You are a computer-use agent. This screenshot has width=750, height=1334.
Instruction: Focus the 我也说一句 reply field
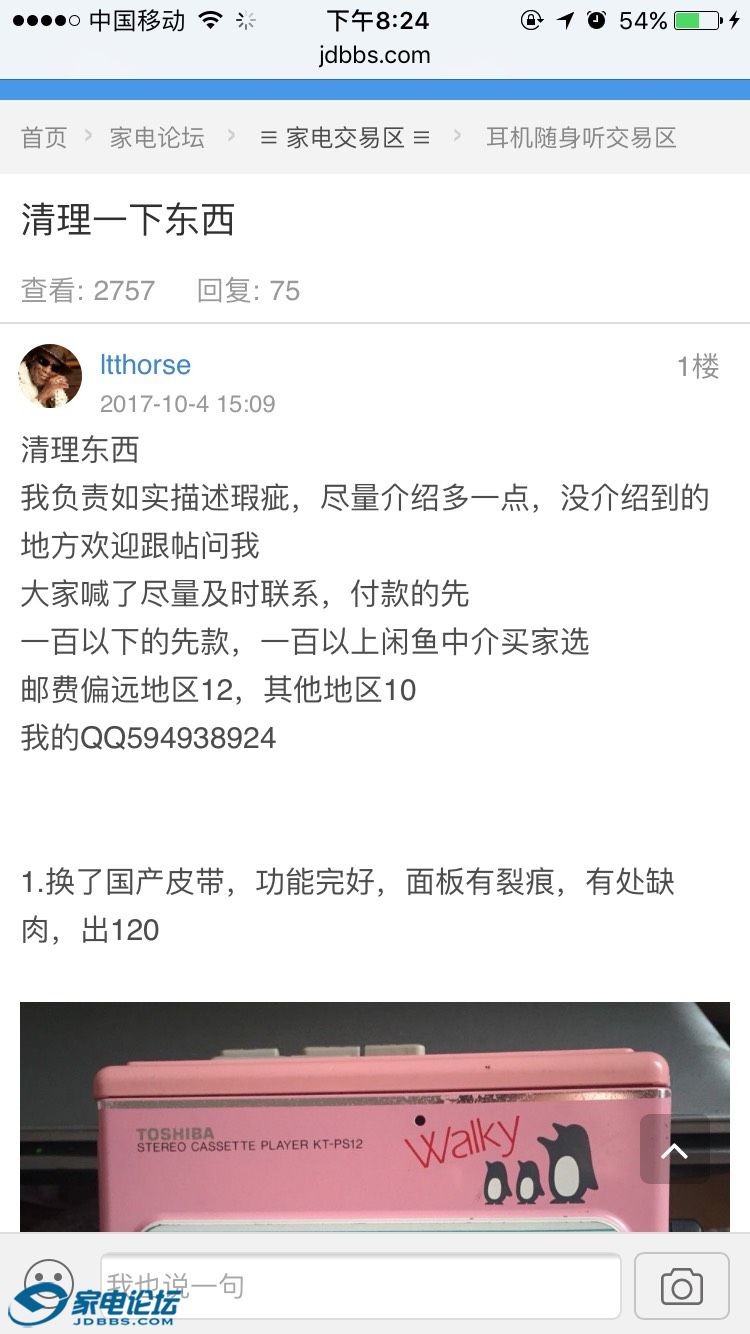[360, 1285]
